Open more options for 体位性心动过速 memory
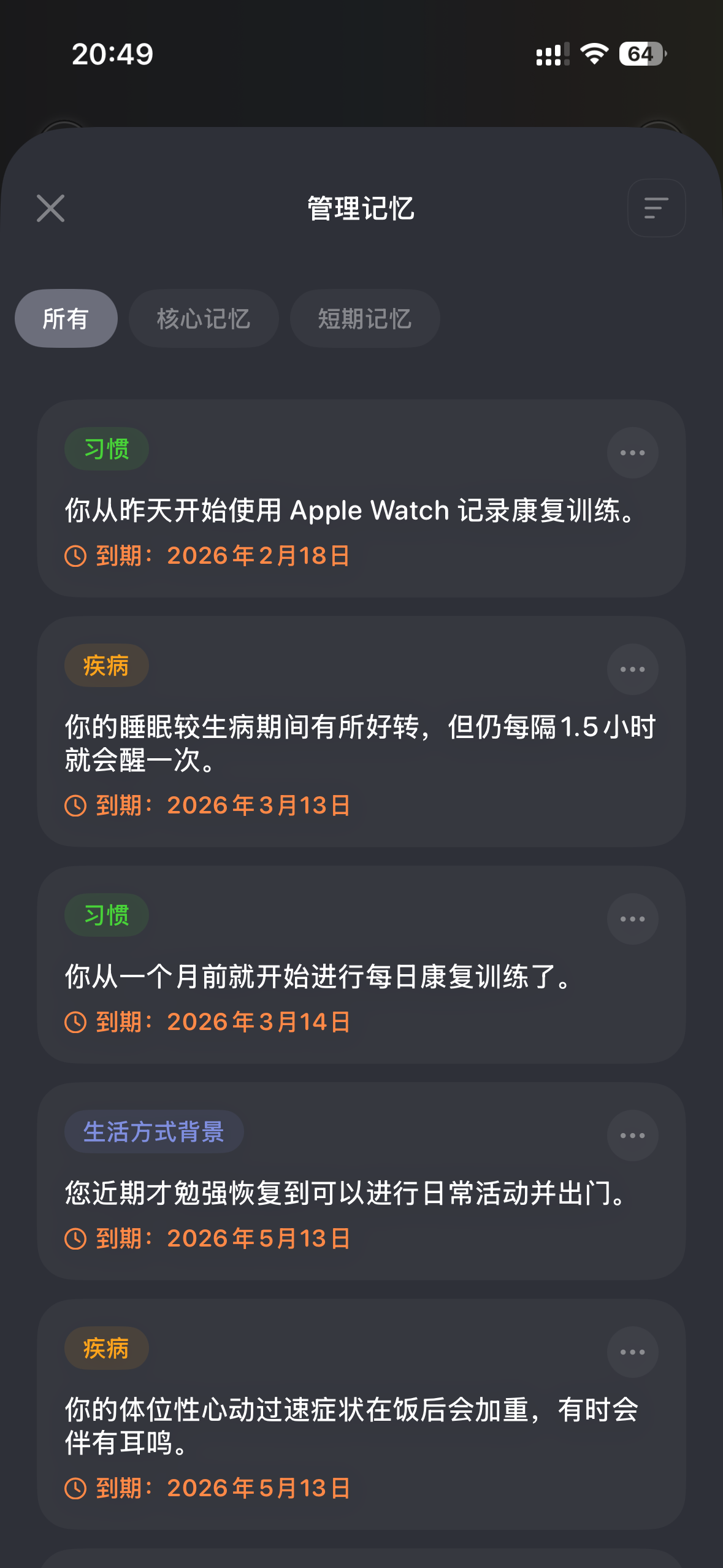 click(633, 1352)
